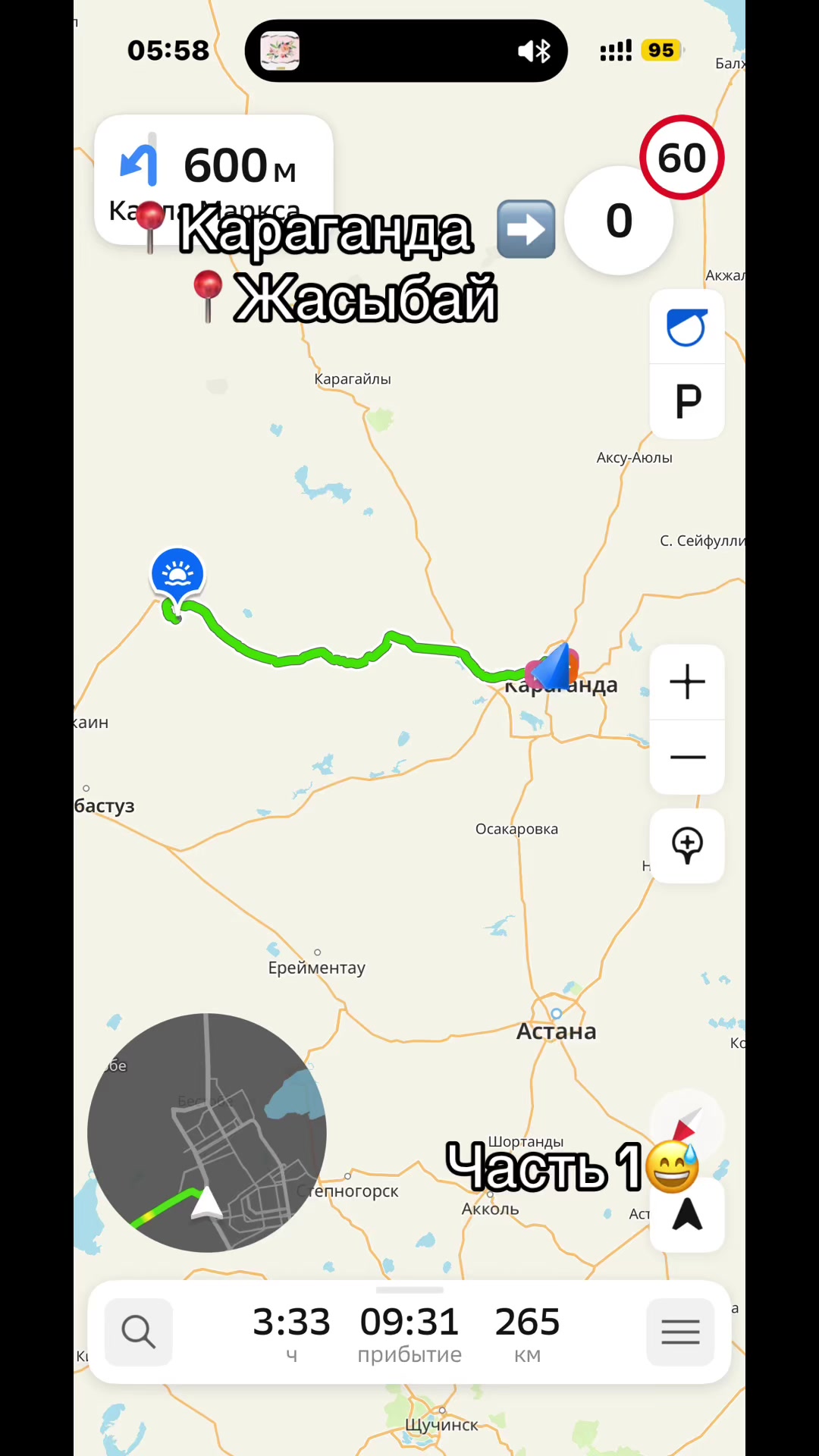Image resolution: width=819 pixels, height=1456 pixels.
Task: Open the hamburger menu button
Action: click(x=680, y=1332)
